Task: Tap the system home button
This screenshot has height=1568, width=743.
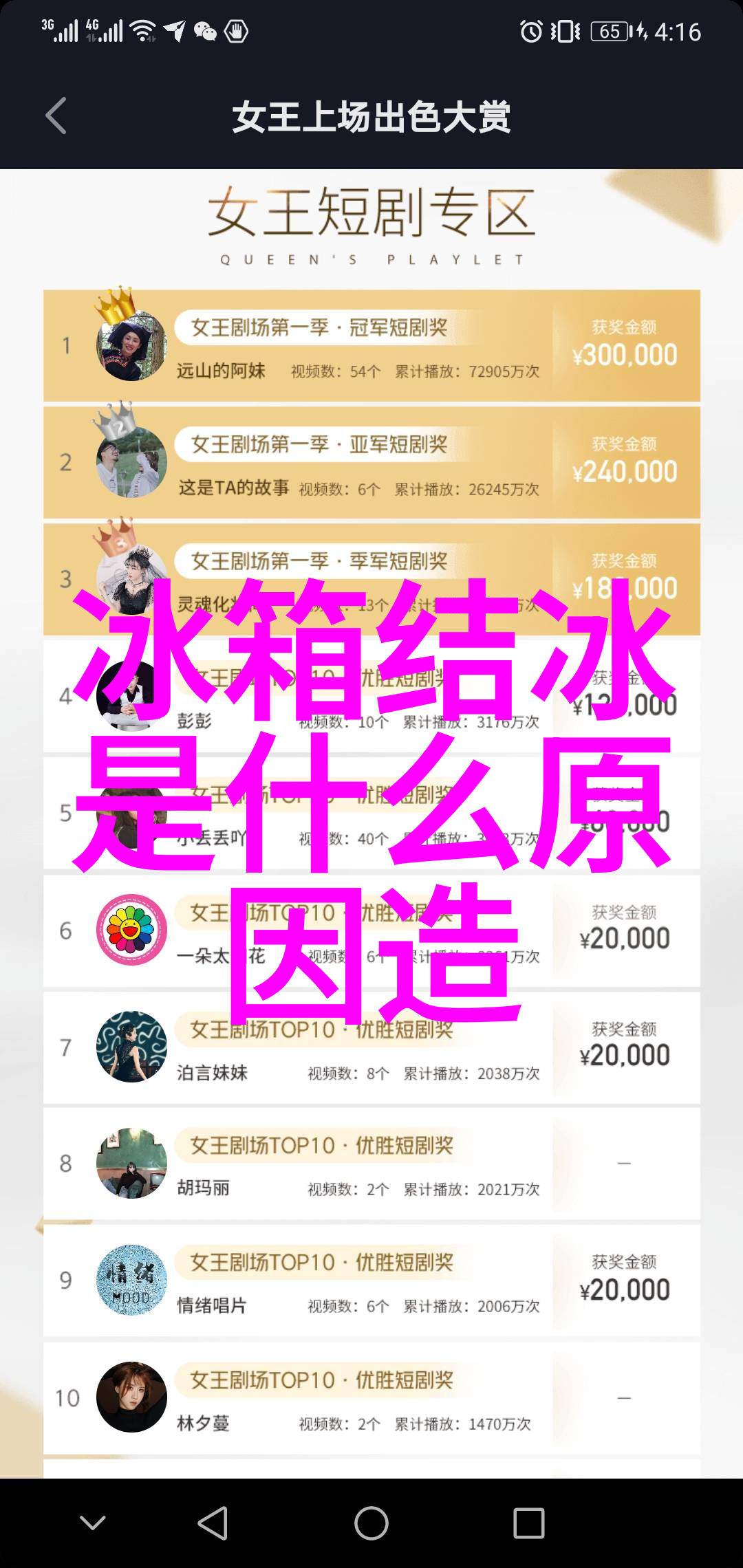Action: point(371,1523)
